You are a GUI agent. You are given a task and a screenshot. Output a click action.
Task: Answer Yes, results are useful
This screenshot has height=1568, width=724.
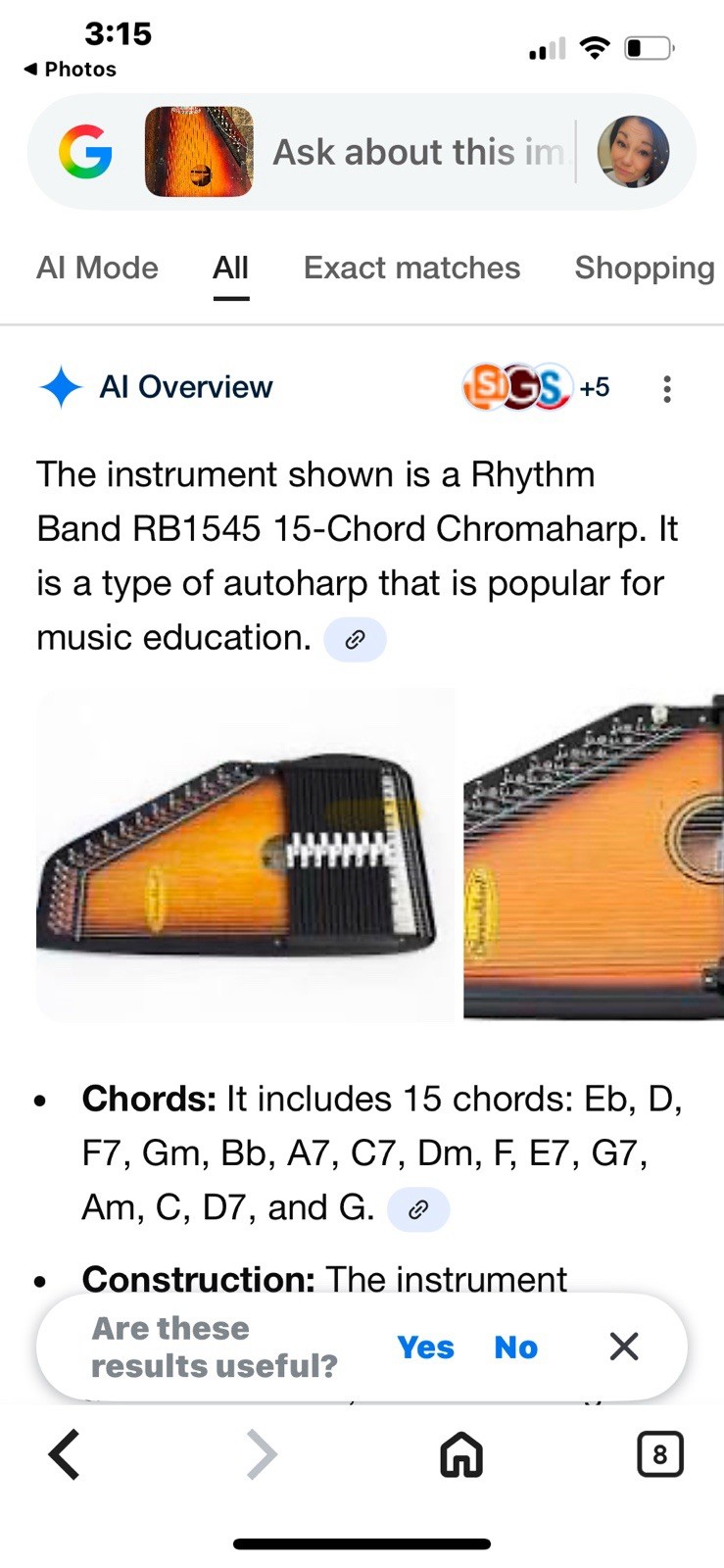425,1347
